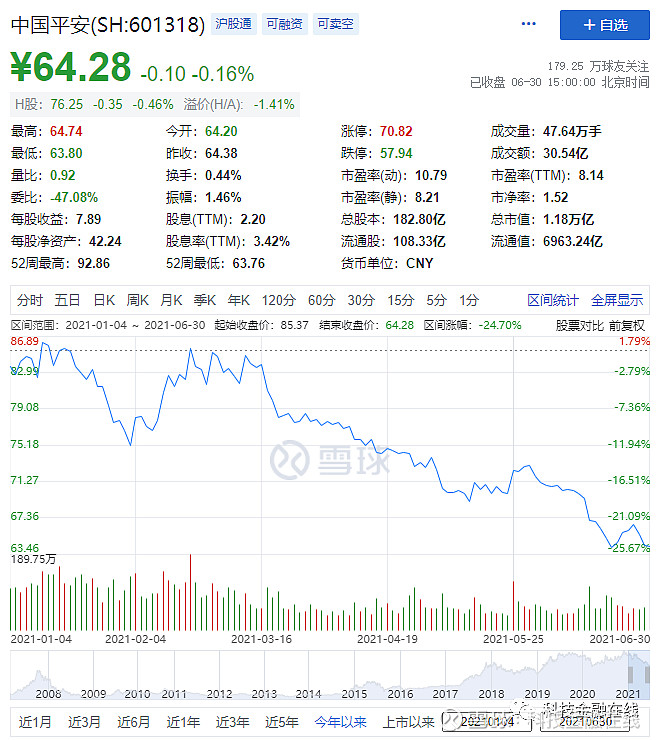Open 区间统计 range statistics
The image size is (660, 740).
(x=553, y=300)
